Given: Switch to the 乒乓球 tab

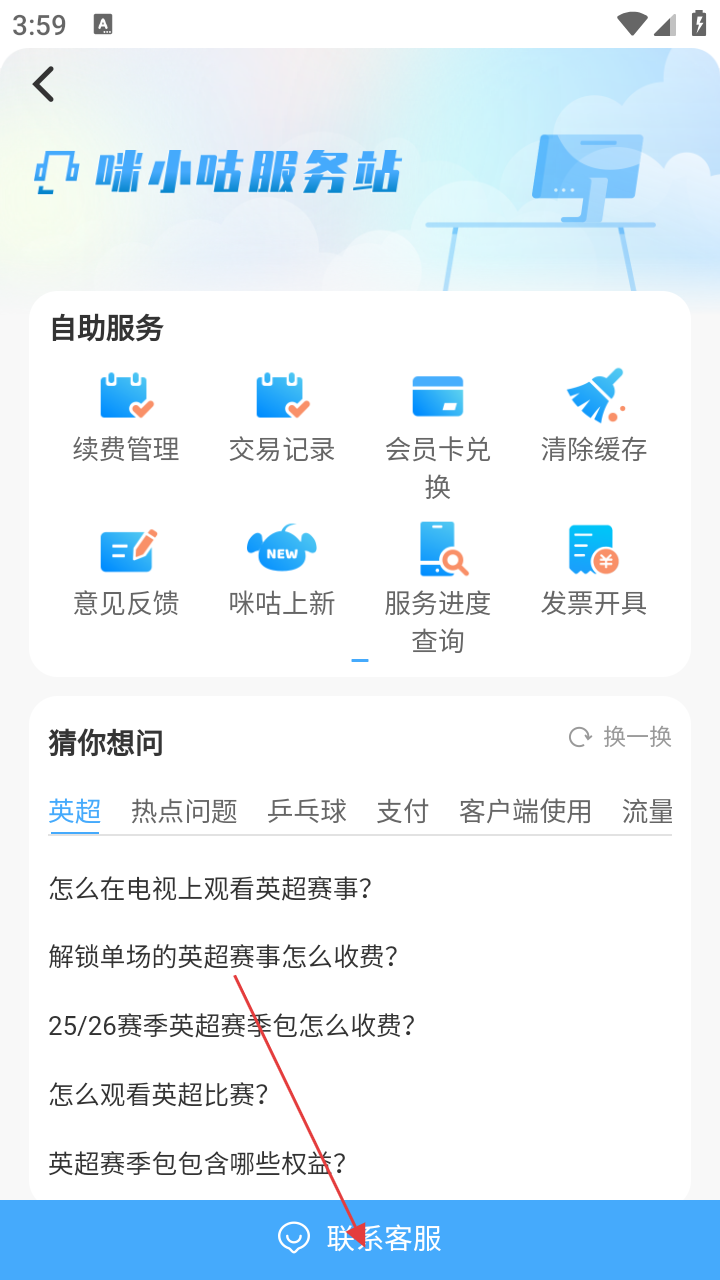Looking at the screenshot, I should point(307,811).
